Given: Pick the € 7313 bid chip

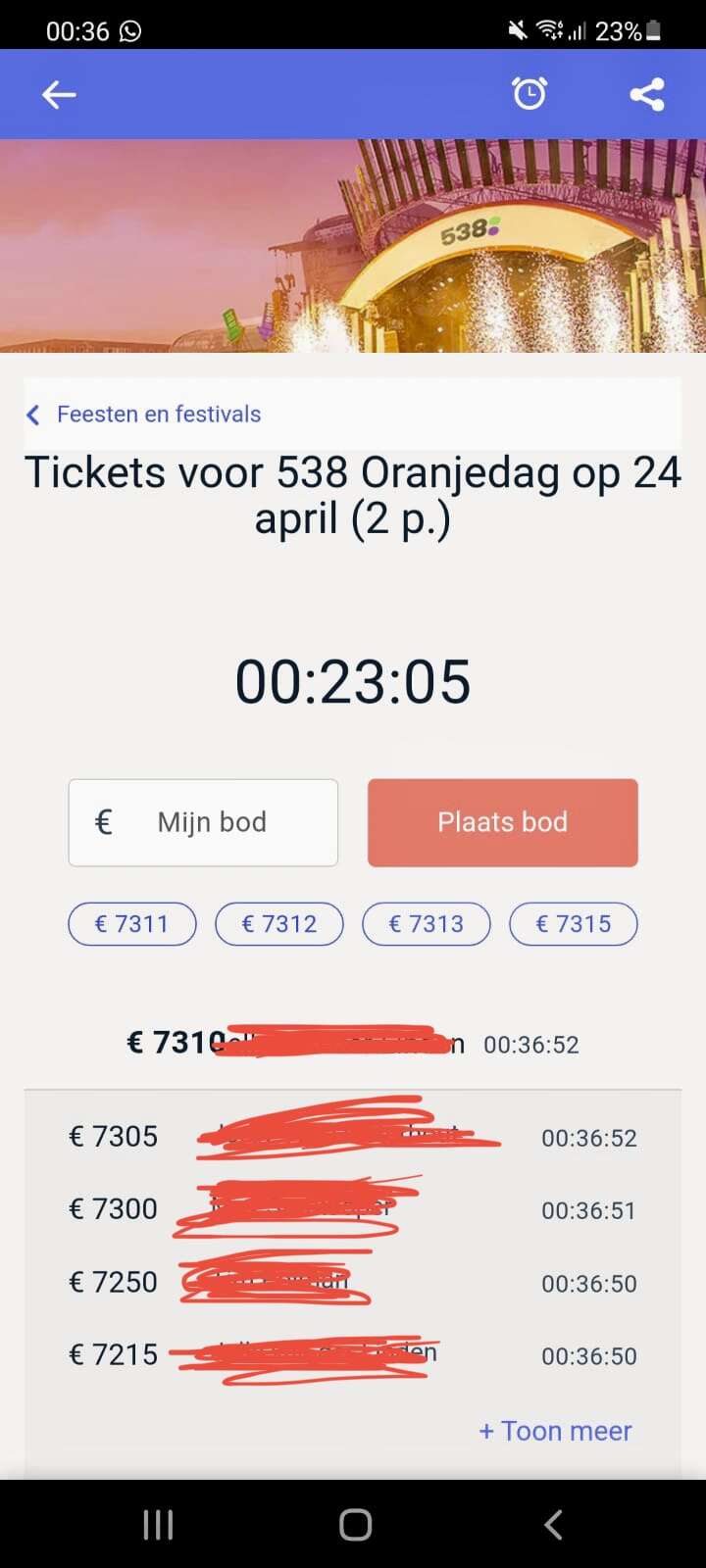Looking at the screenshot, I should [427, 923].
